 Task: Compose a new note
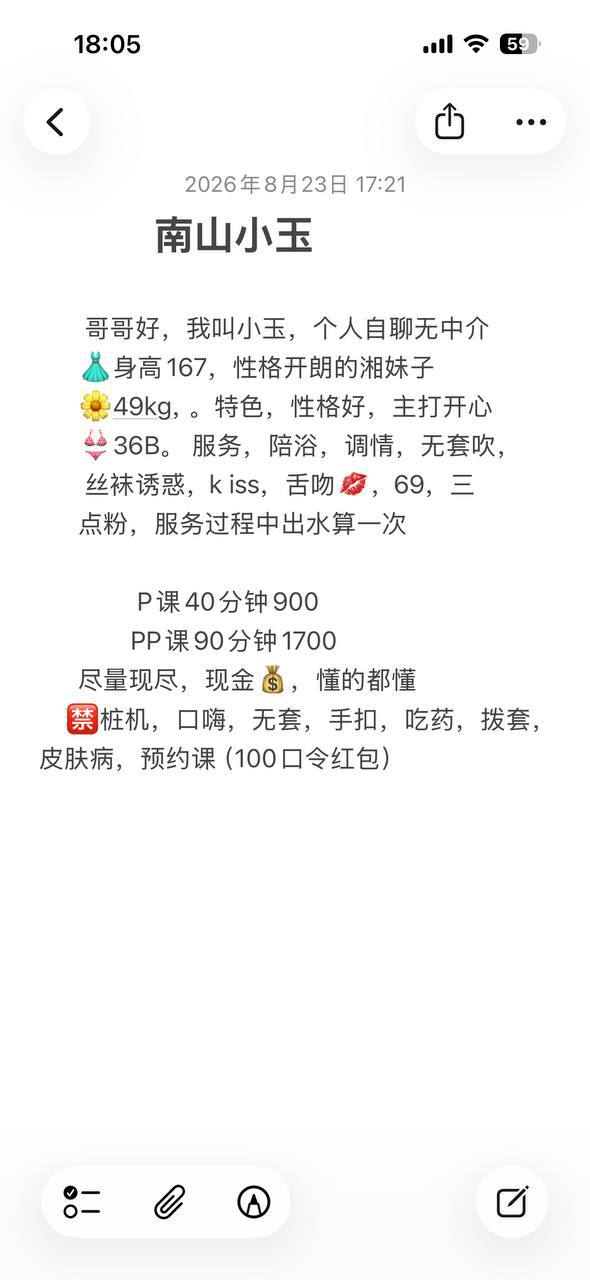click(x=512, y=1201)
